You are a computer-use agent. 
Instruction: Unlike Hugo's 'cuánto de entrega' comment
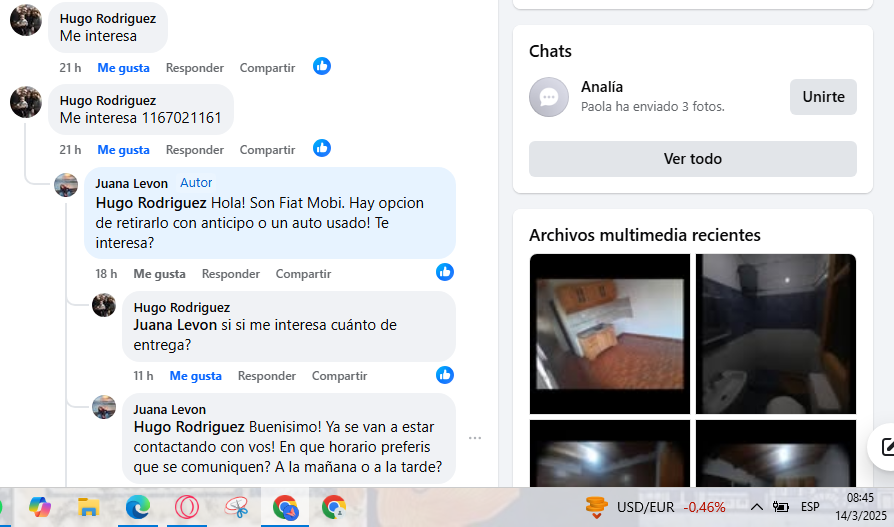pyautogui.click(x=195, y=376)
